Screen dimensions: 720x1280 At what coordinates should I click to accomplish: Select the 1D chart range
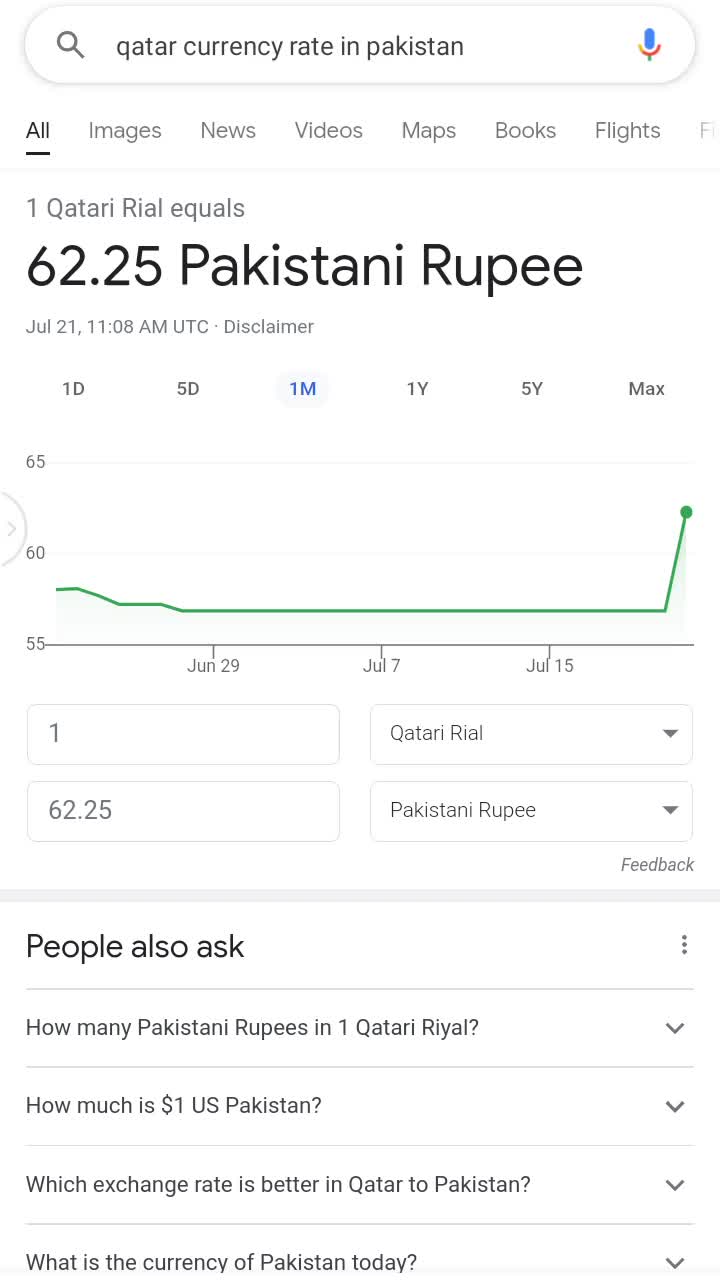coord(74,389)
